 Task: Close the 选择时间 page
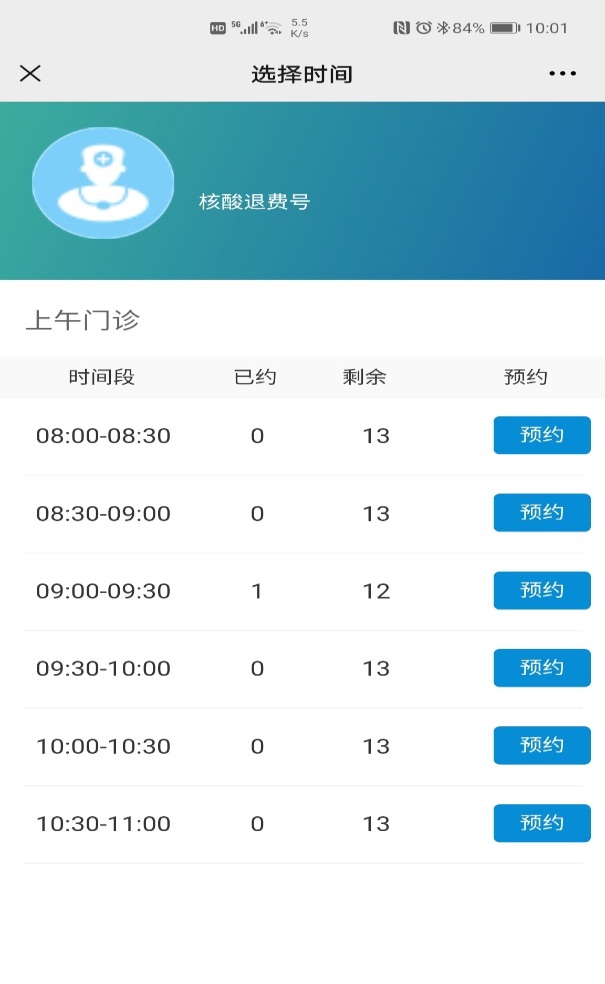click(30, 73)
